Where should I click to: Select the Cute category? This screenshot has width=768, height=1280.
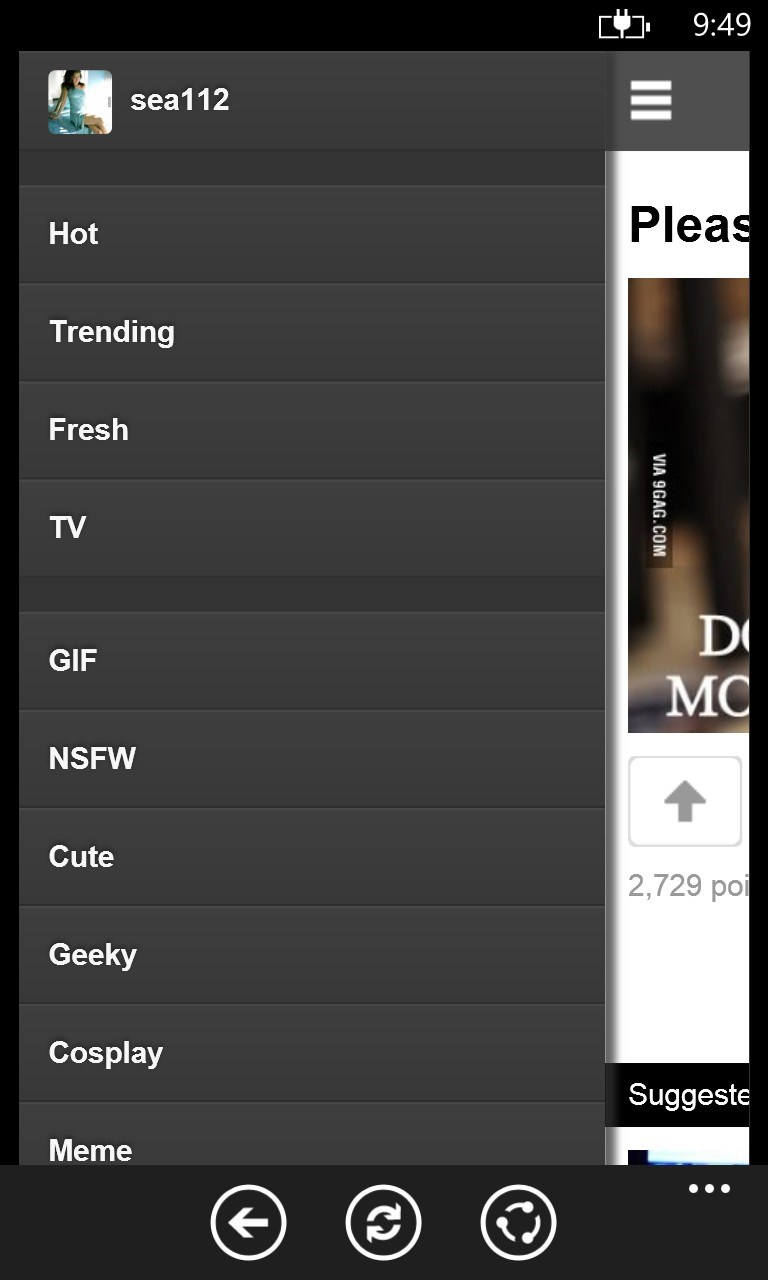pyautogui.click(x=310, y=857)
